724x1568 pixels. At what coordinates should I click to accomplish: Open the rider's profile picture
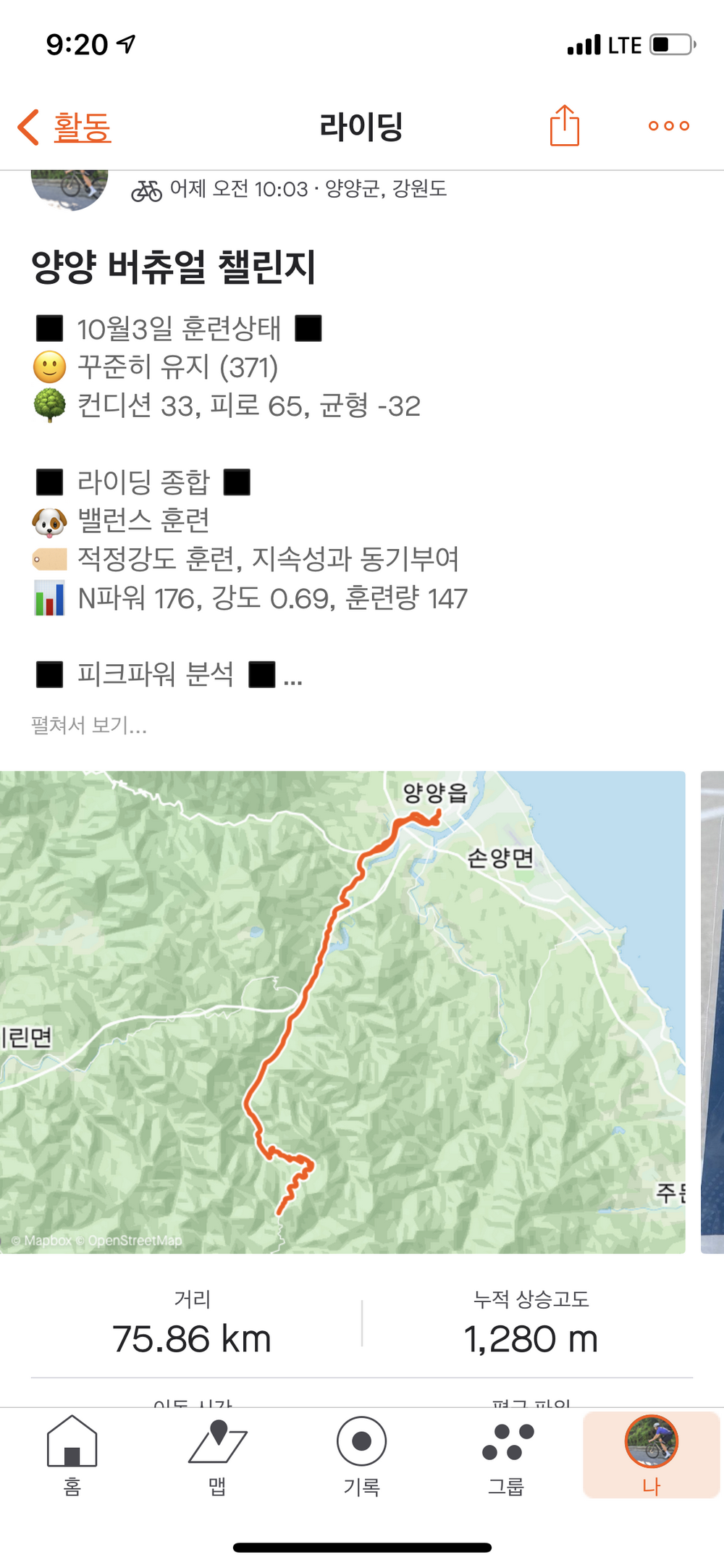[x=70, y=188]
